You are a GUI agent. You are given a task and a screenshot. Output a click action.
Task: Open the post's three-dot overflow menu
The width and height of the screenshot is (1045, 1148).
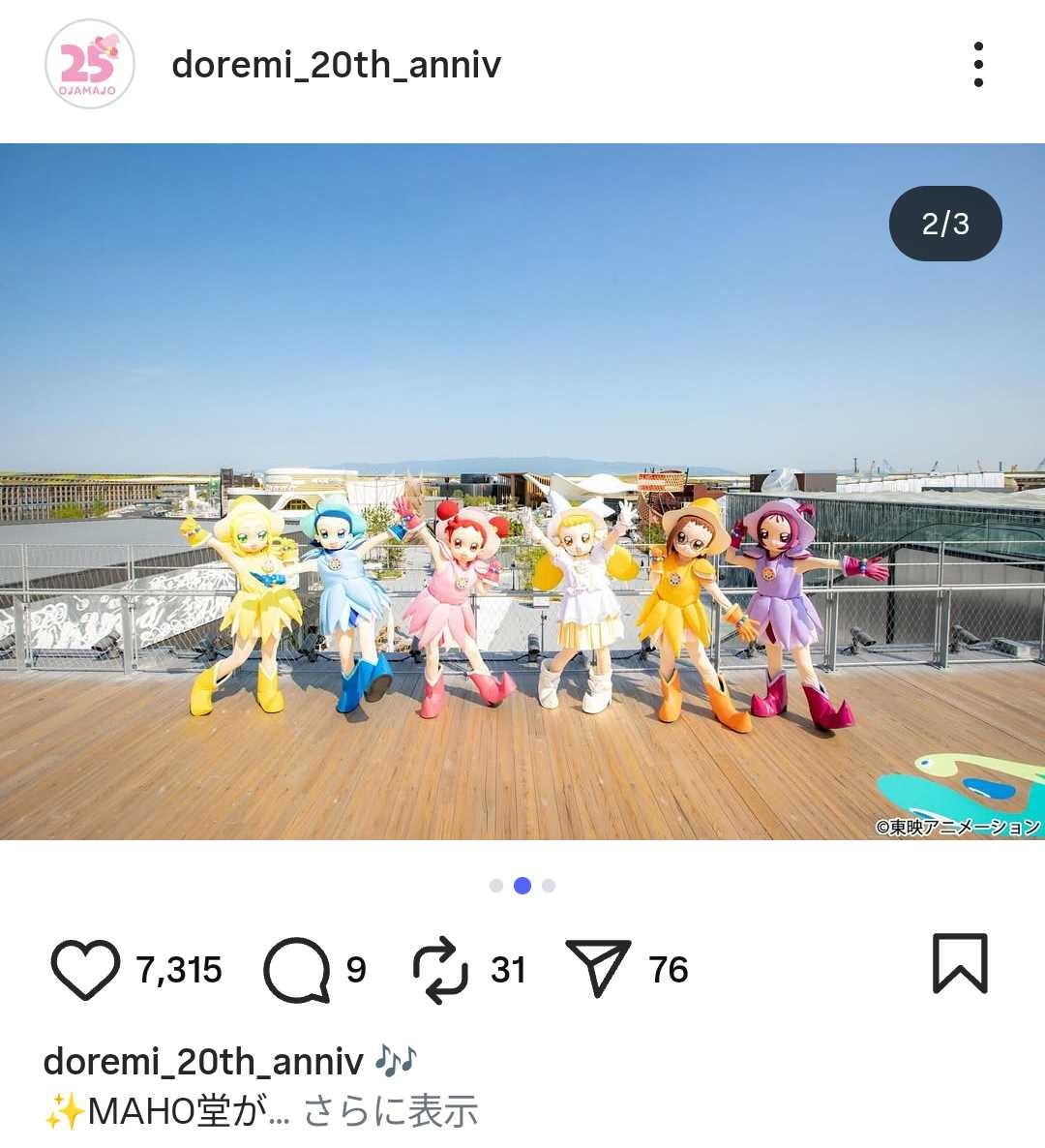click(x=978, y=65)
